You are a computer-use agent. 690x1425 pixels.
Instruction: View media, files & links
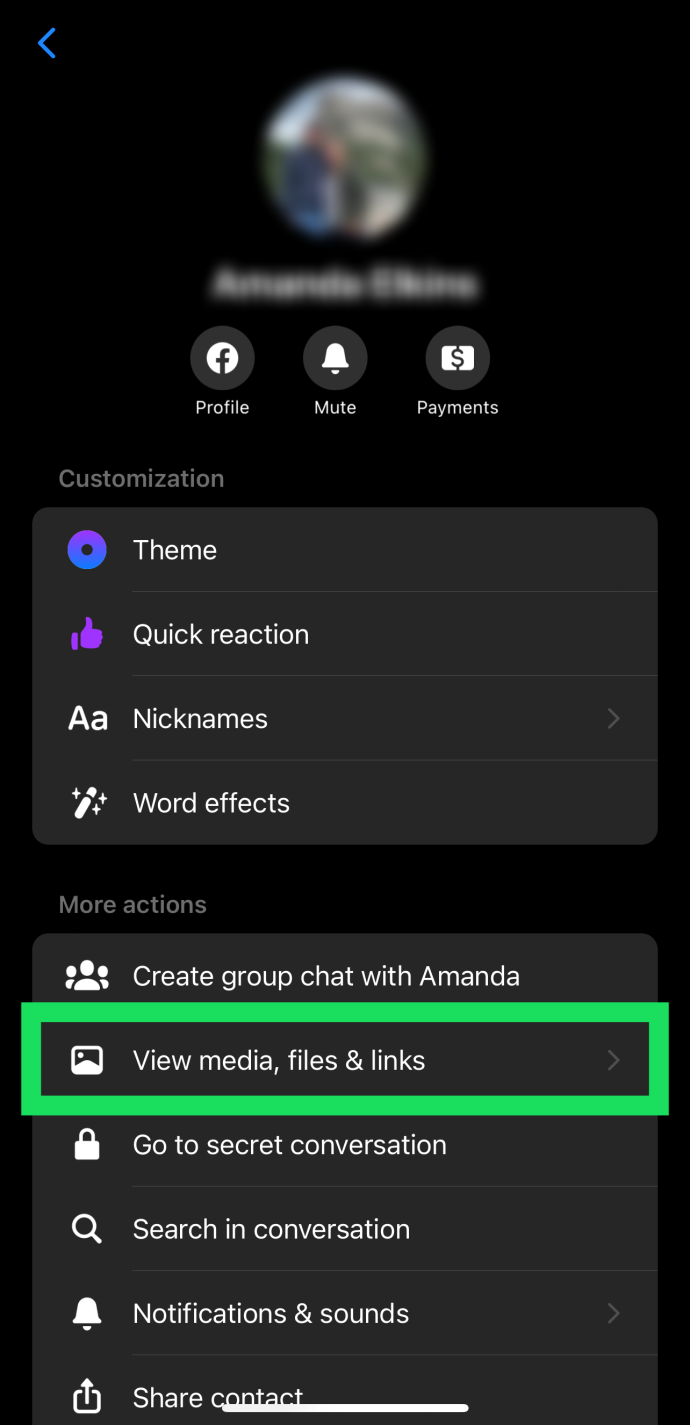(x=344, y=1060)
